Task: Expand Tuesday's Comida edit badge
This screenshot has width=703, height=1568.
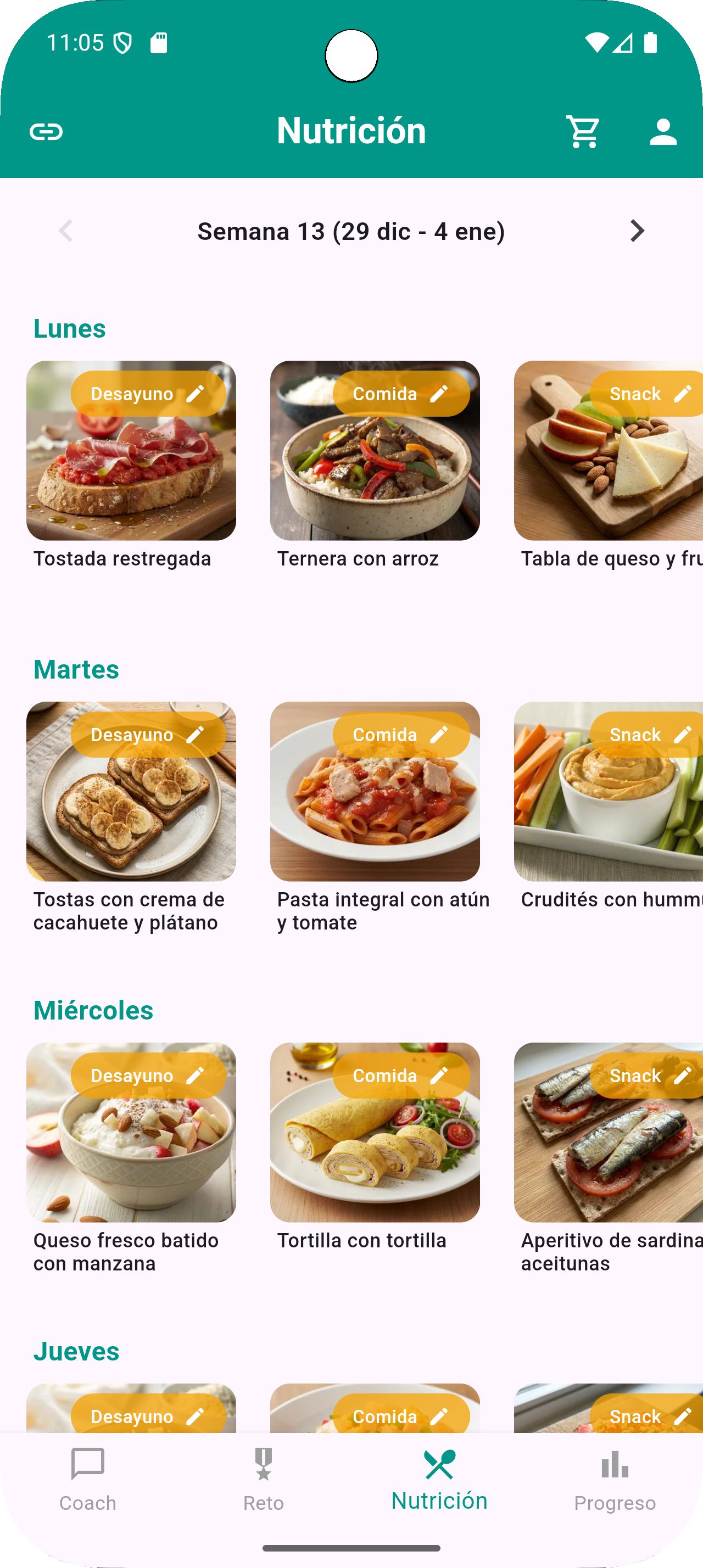Action: point(400,734)
